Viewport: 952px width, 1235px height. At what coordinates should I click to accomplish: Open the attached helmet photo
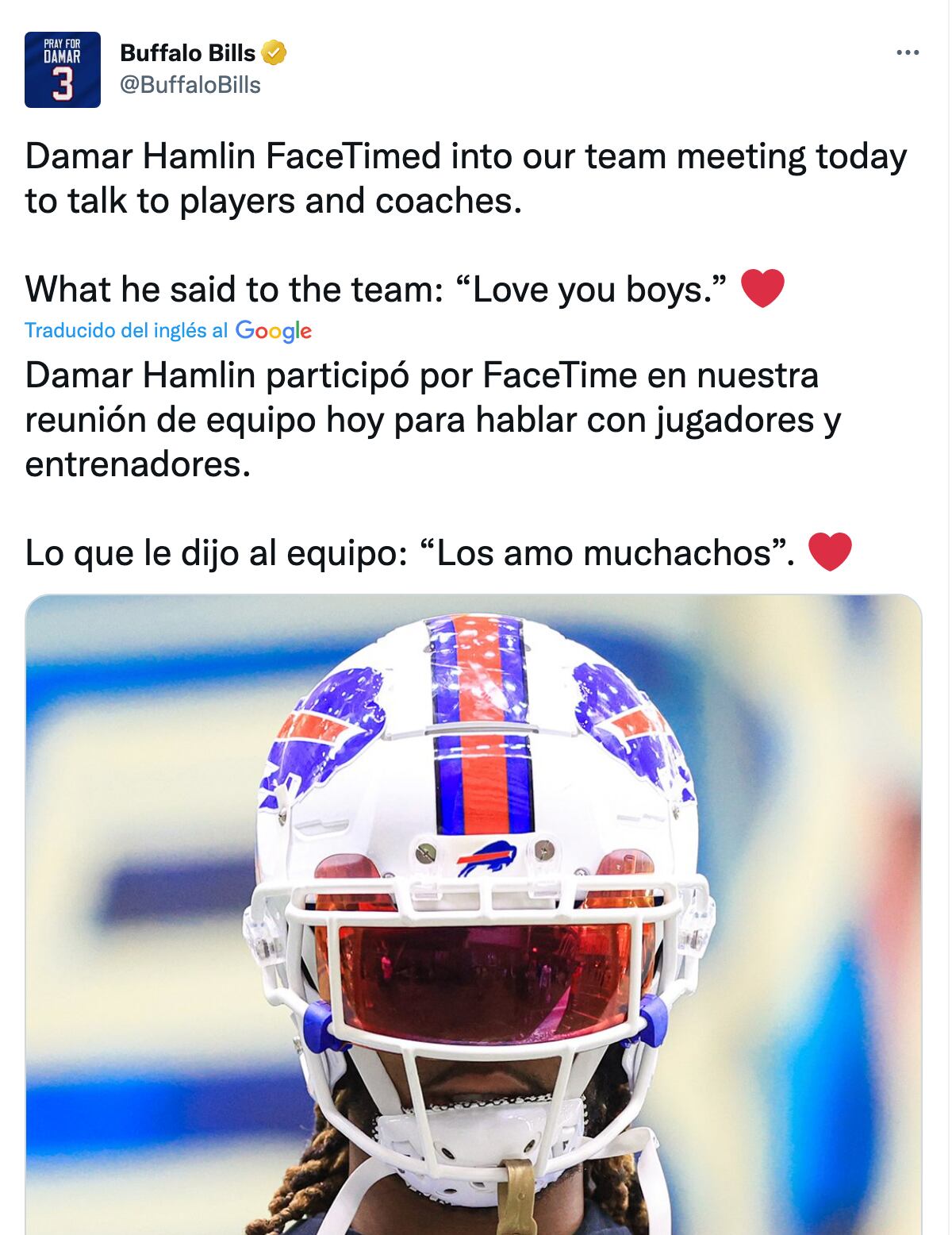click(x=474, y=913)
